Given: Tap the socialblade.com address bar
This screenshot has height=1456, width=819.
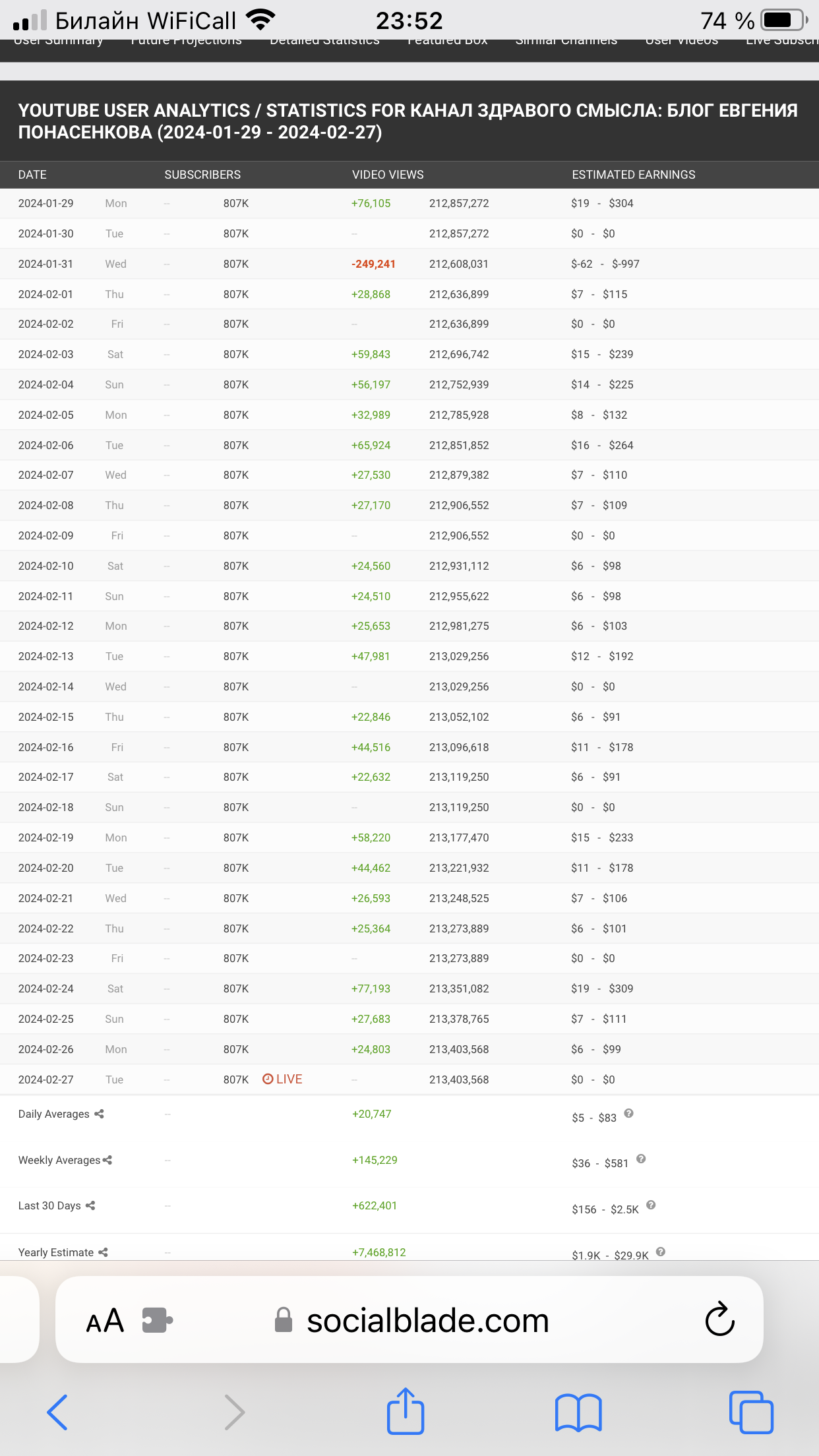Looking at the screenshot, I should pos(409,1321).
